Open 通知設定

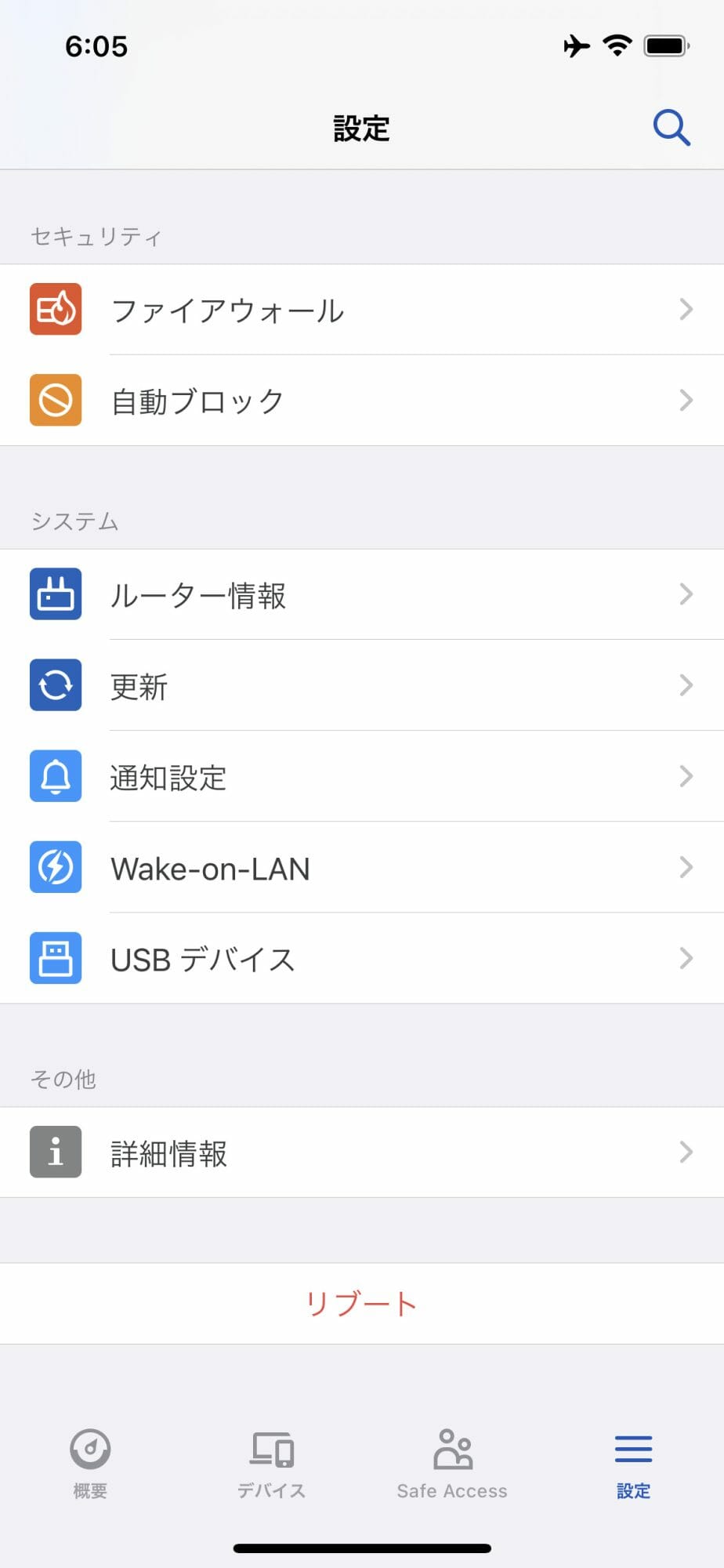[362, 776]
